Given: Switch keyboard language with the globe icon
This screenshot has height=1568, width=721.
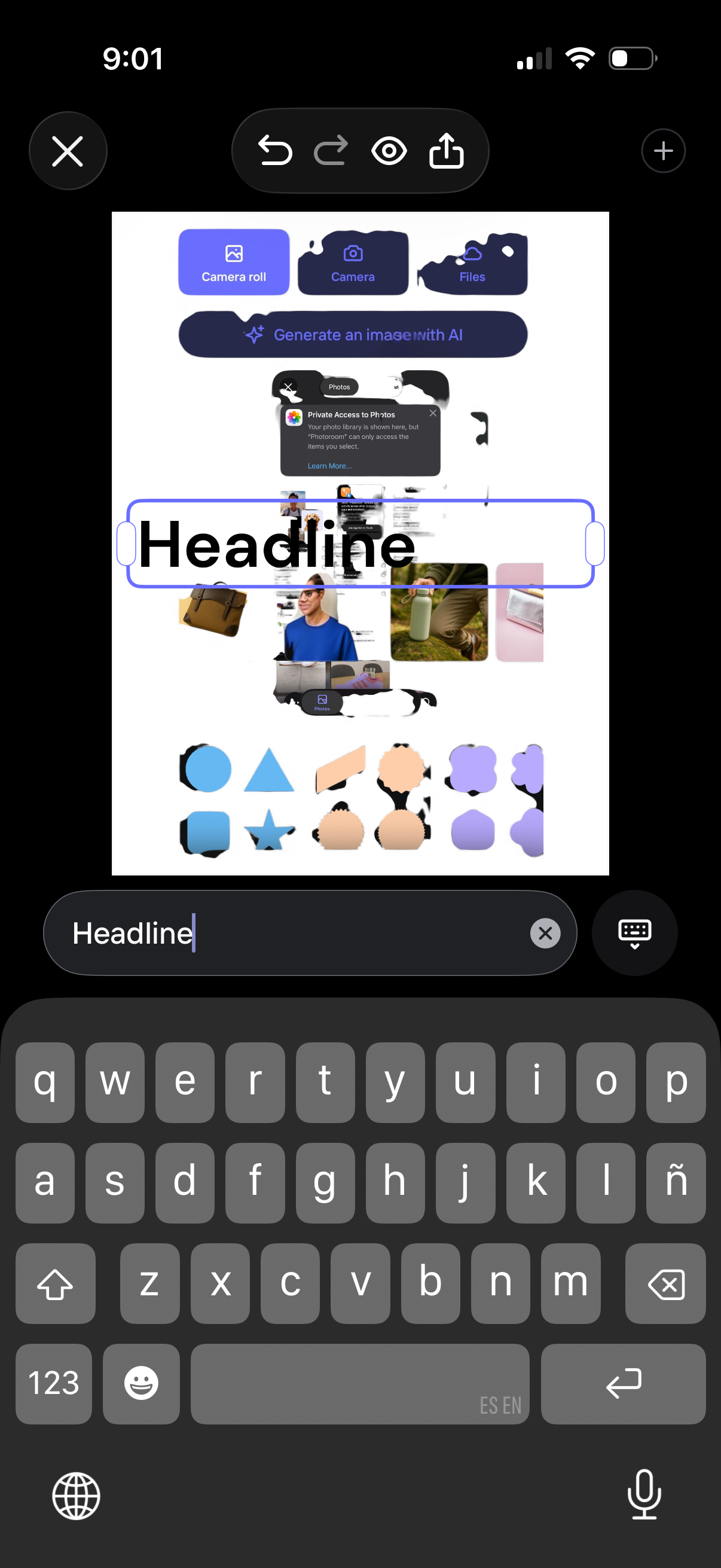Looking at the screenshot, I should [x=76, y=1496].
